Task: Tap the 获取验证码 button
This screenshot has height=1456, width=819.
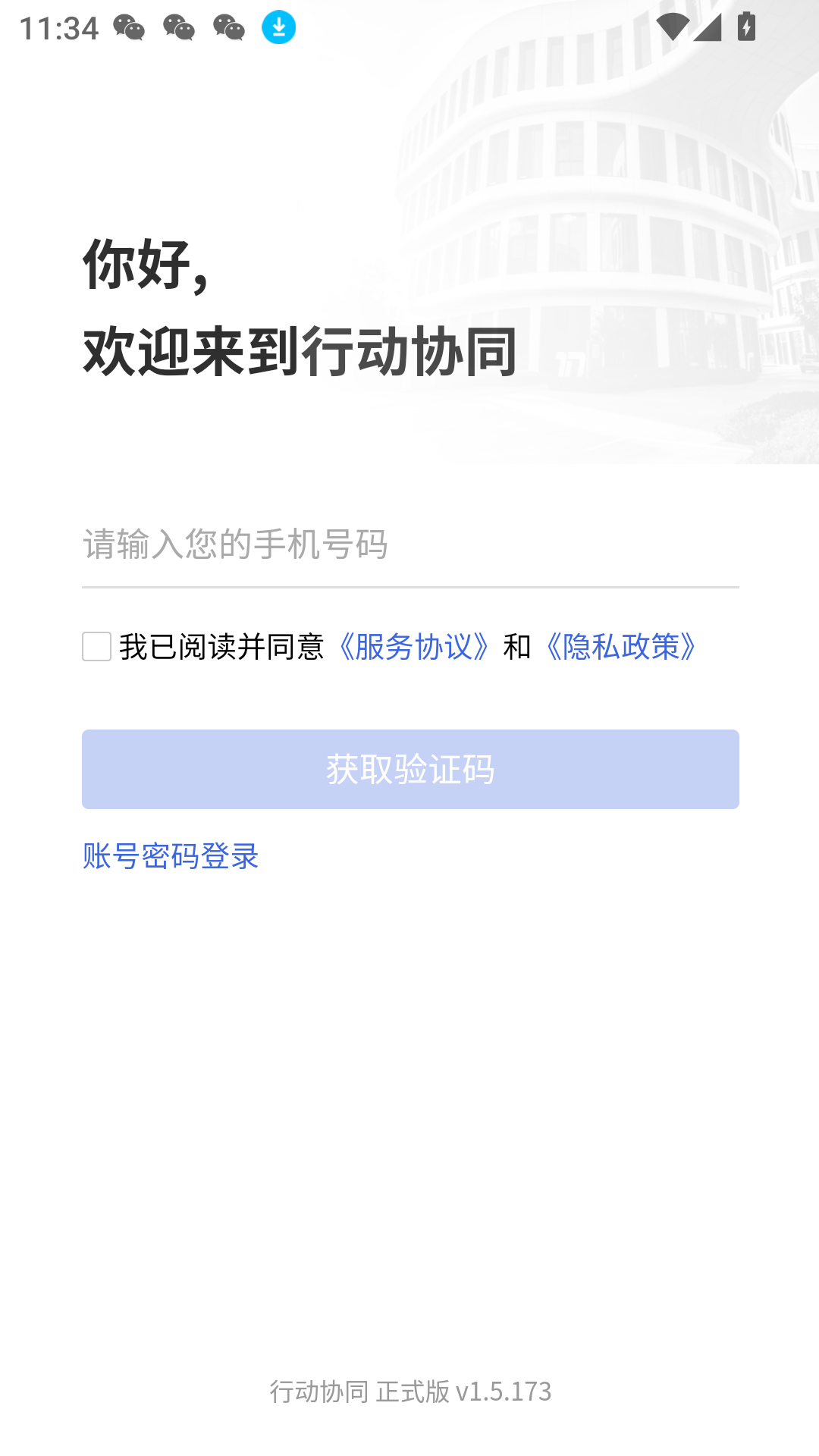Action: tap(409, 769)
